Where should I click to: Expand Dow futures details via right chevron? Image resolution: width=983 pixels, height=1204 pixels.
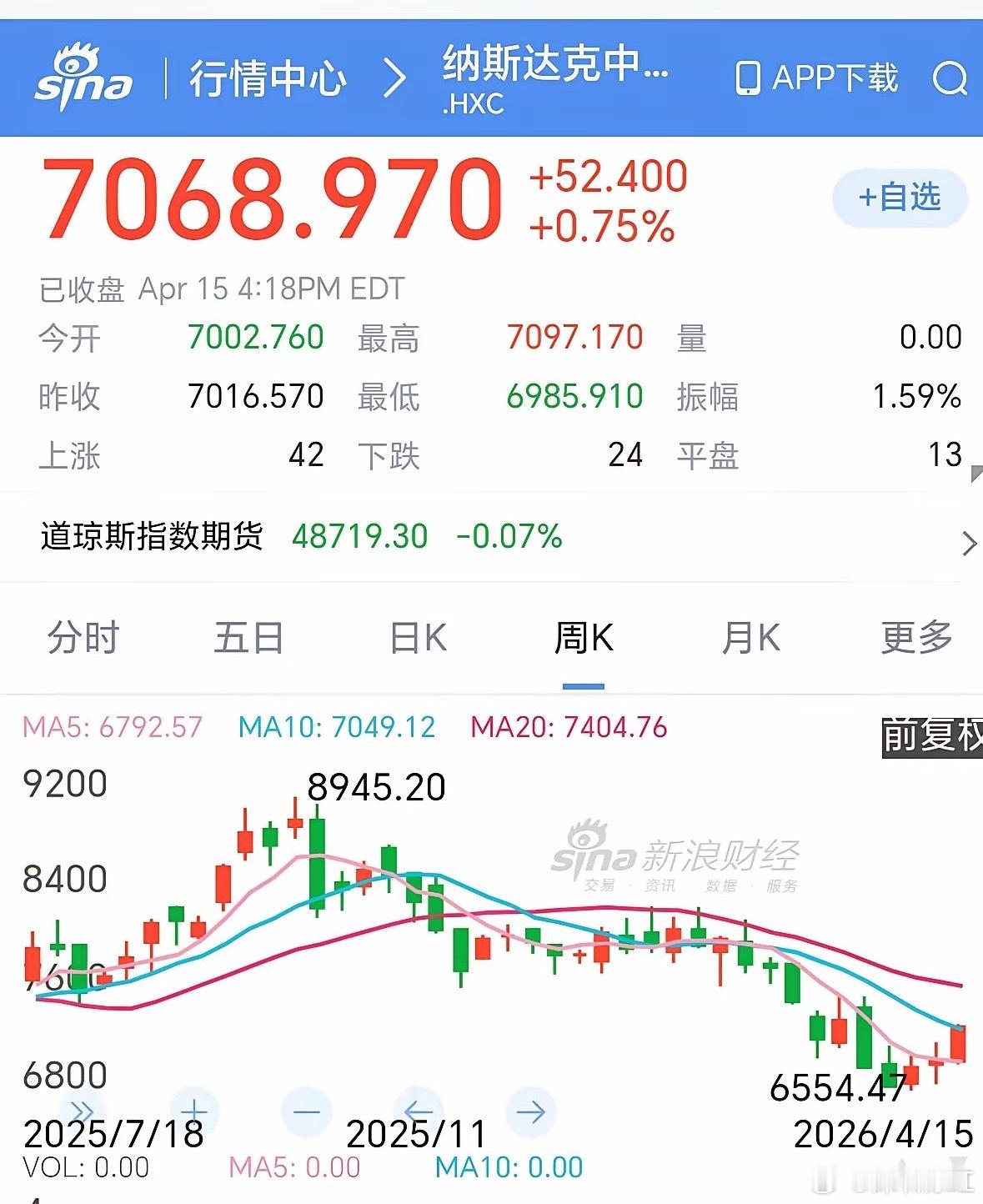[967, 543]
